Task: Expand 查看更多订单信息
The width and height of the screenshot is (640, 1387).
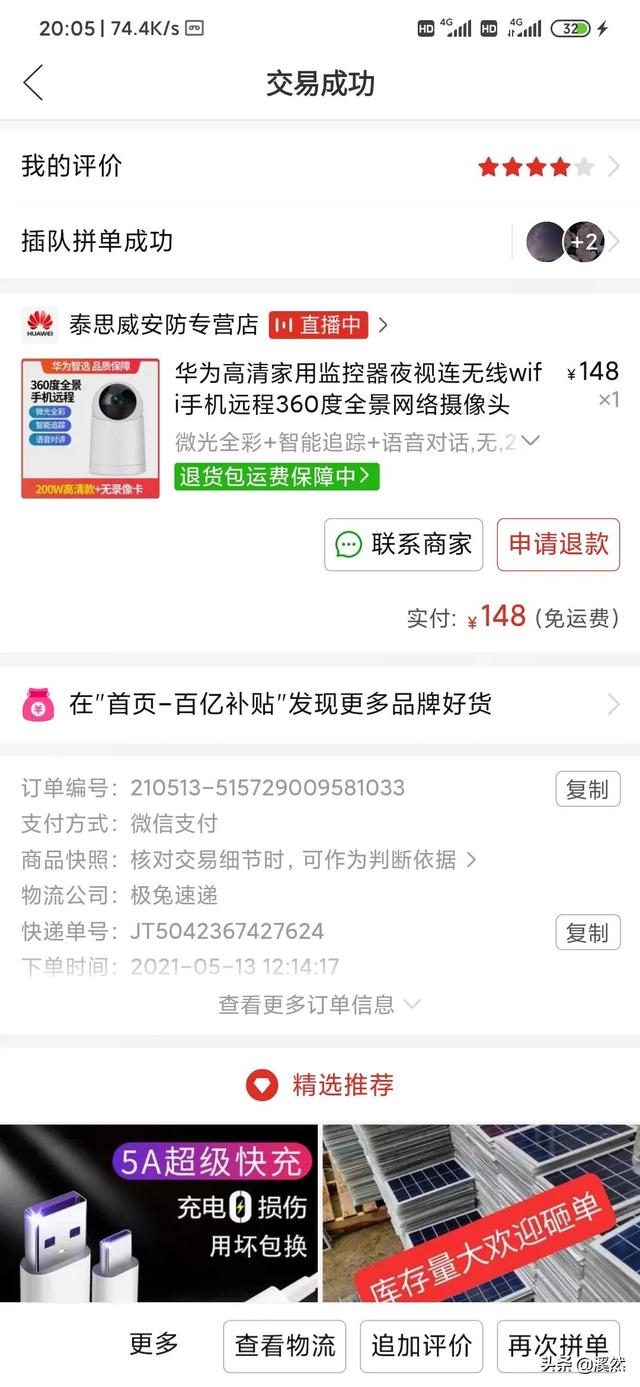Action: (x=320, y=1004)
